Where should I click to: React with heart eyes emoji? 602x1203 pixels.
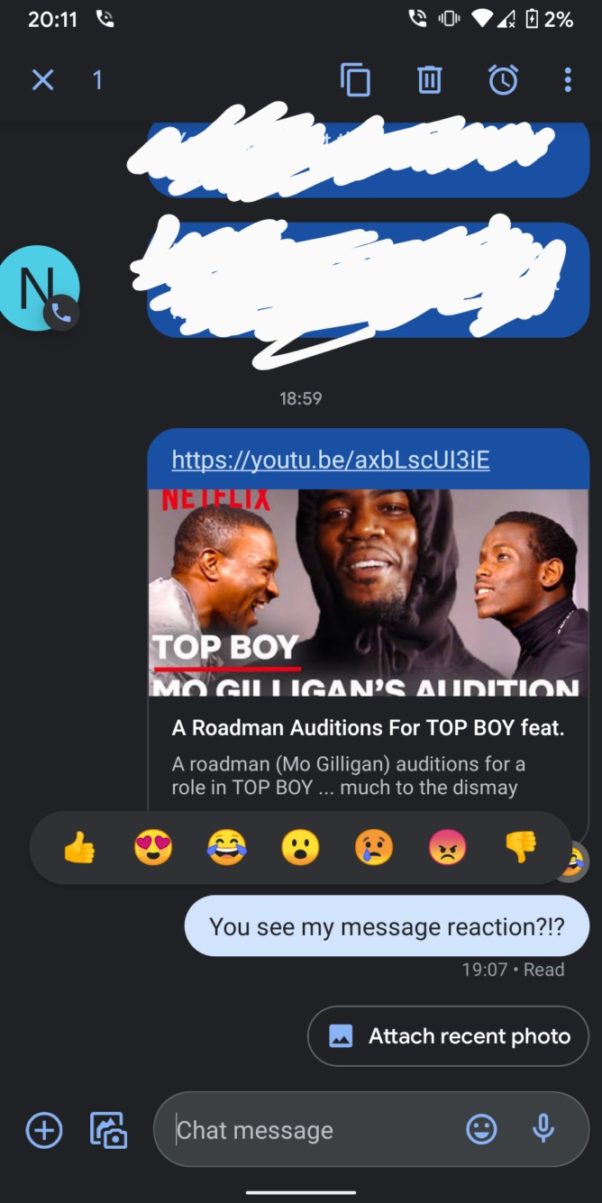click(153, 848)
